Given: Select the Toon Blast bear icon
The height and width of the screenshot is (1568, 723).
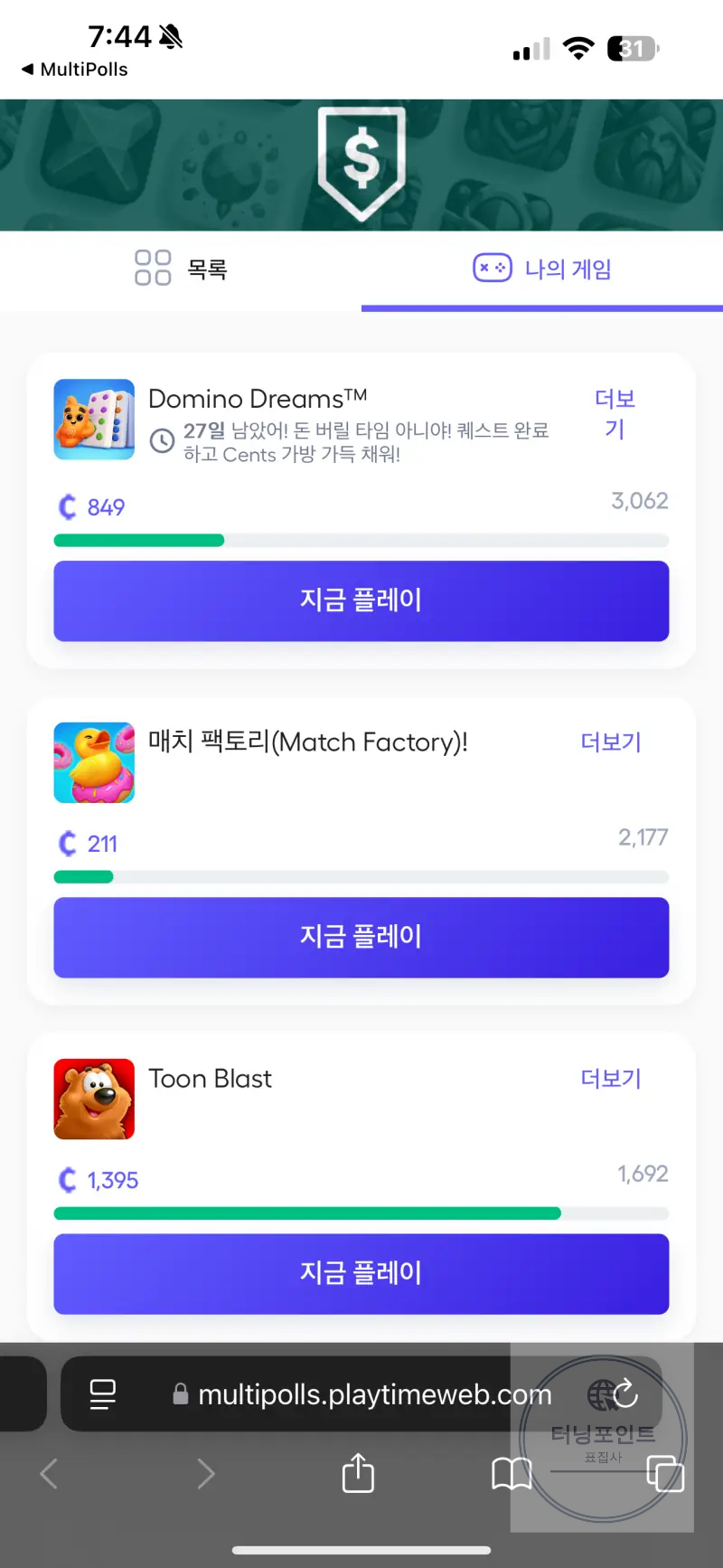Looking at the screenshot, I should [94, 1099].
